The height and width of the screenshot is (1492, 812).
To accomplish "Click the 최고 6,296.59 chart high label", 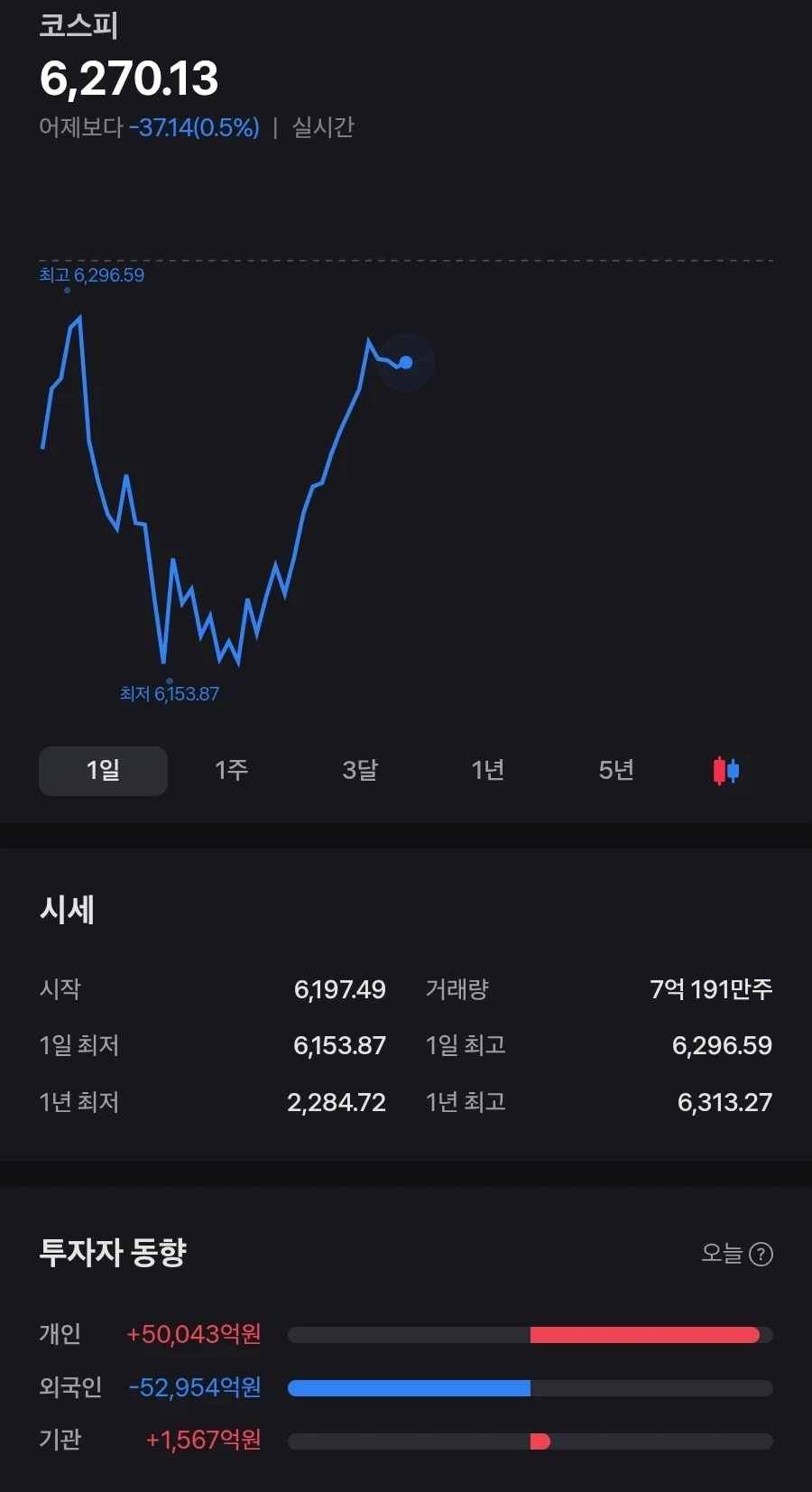I will 91,276.
